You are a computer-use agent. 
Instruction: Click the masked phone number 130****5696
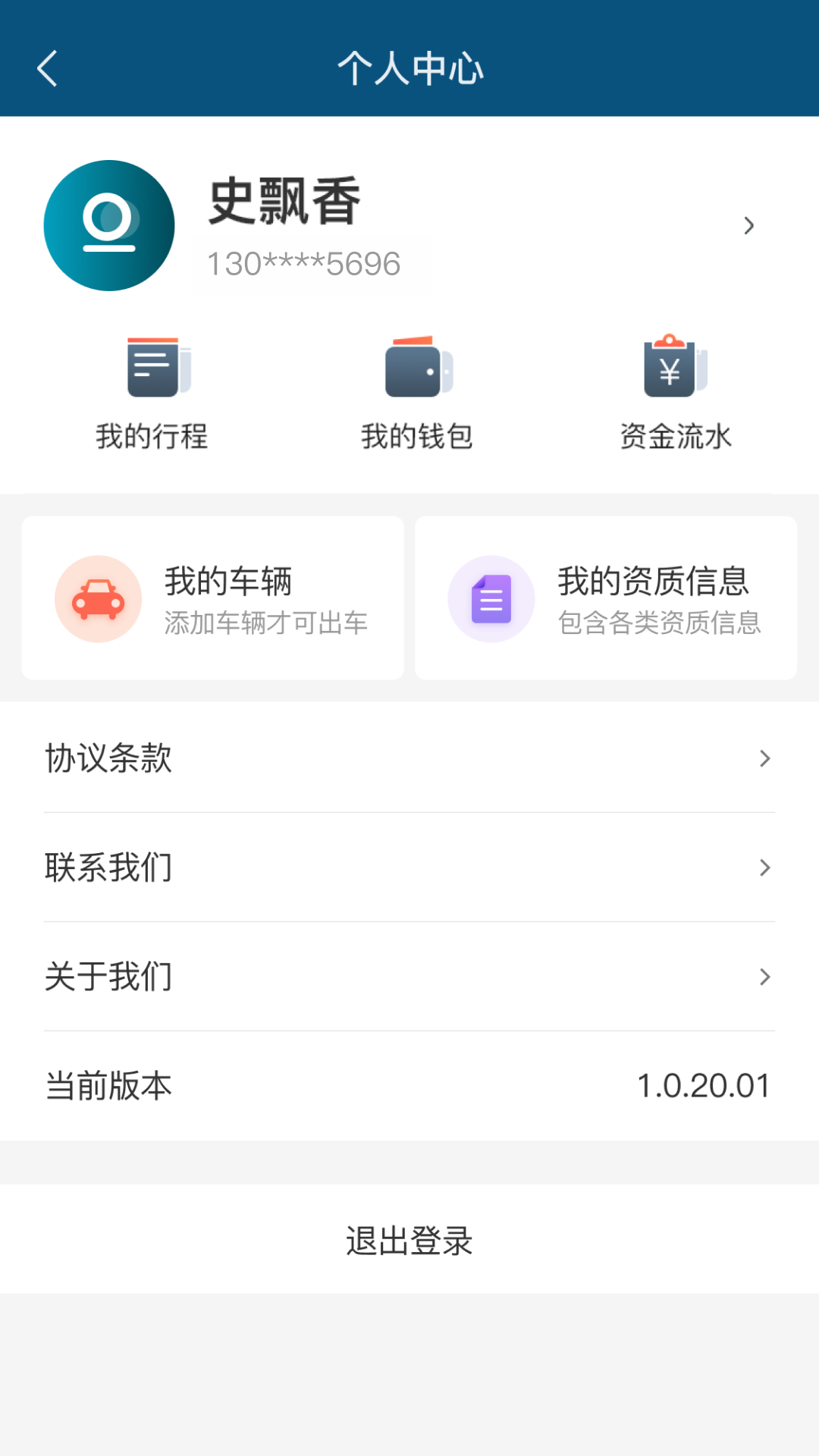tap(303, 264)
